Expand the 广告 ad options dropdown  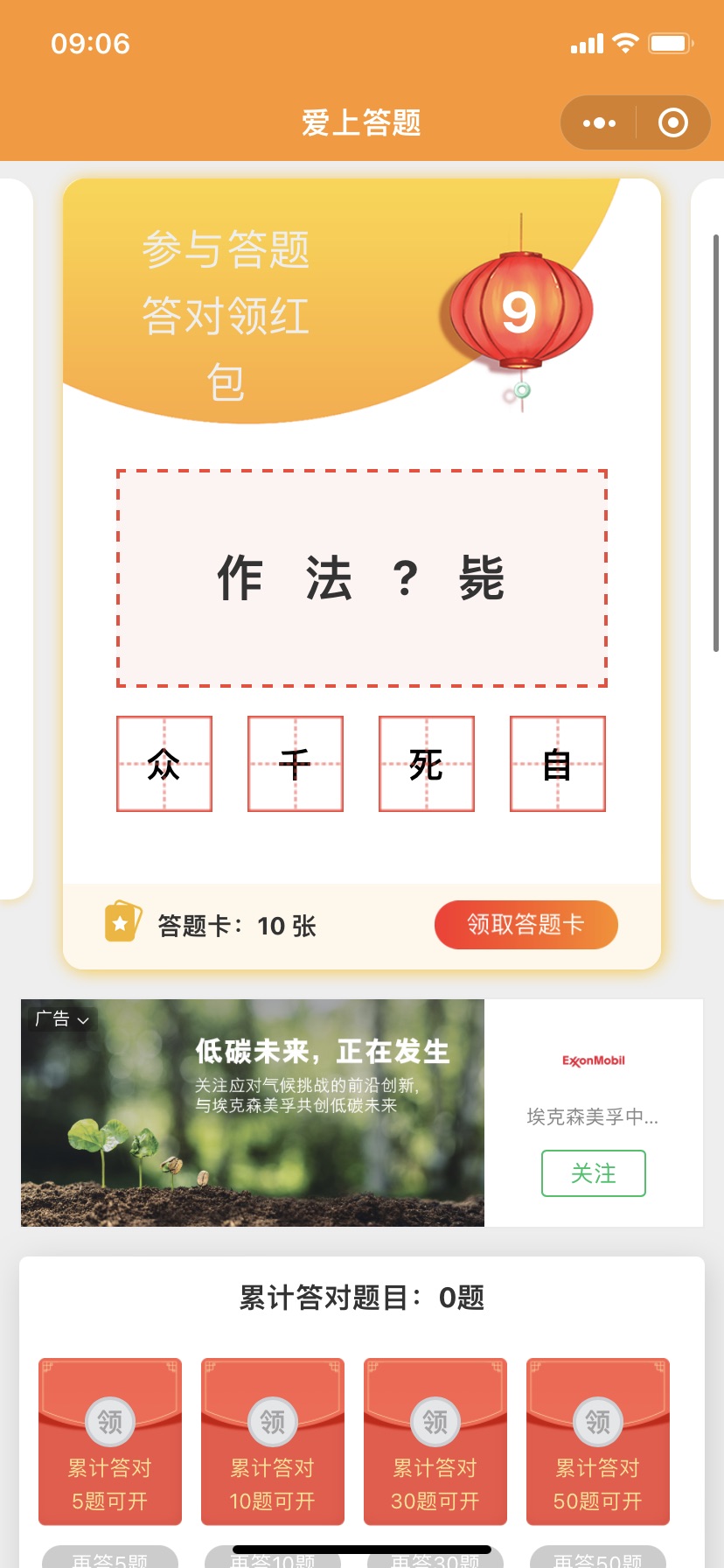tap(62, 1019)
